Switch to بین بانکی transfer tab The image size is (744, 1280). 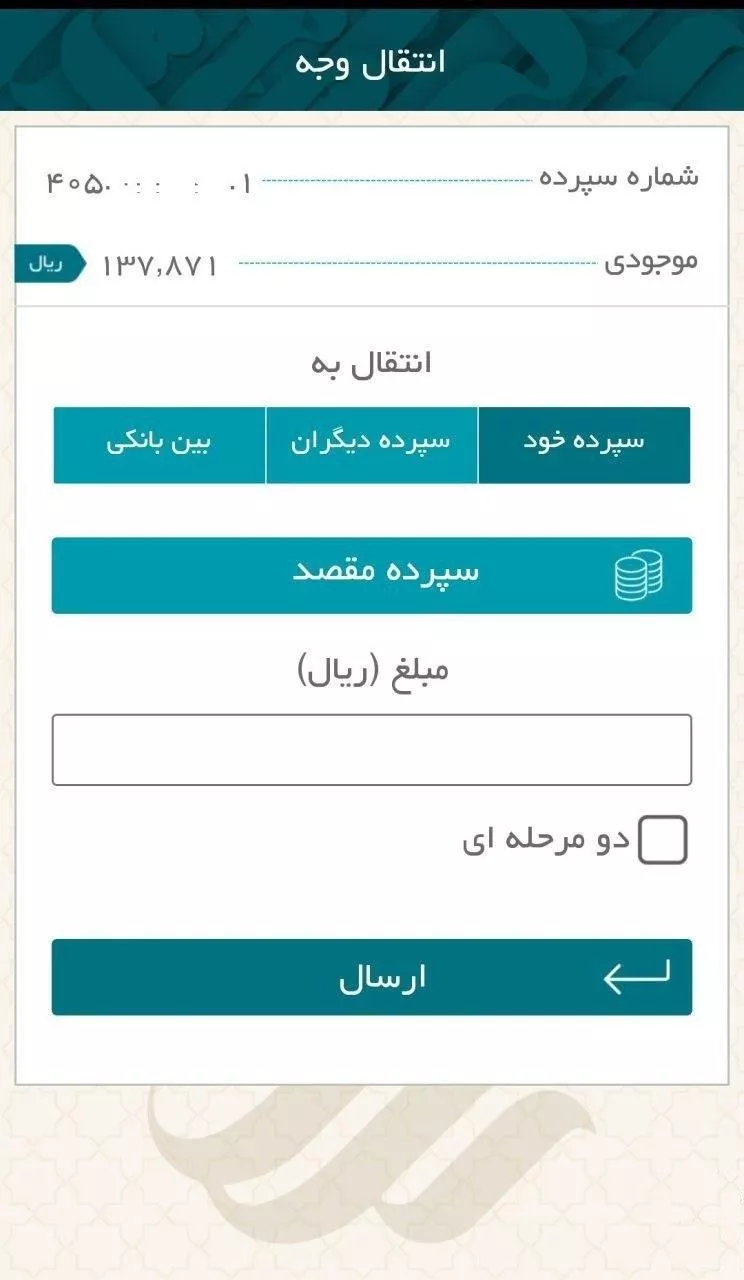pyautogui.click(x=159, y=445)
